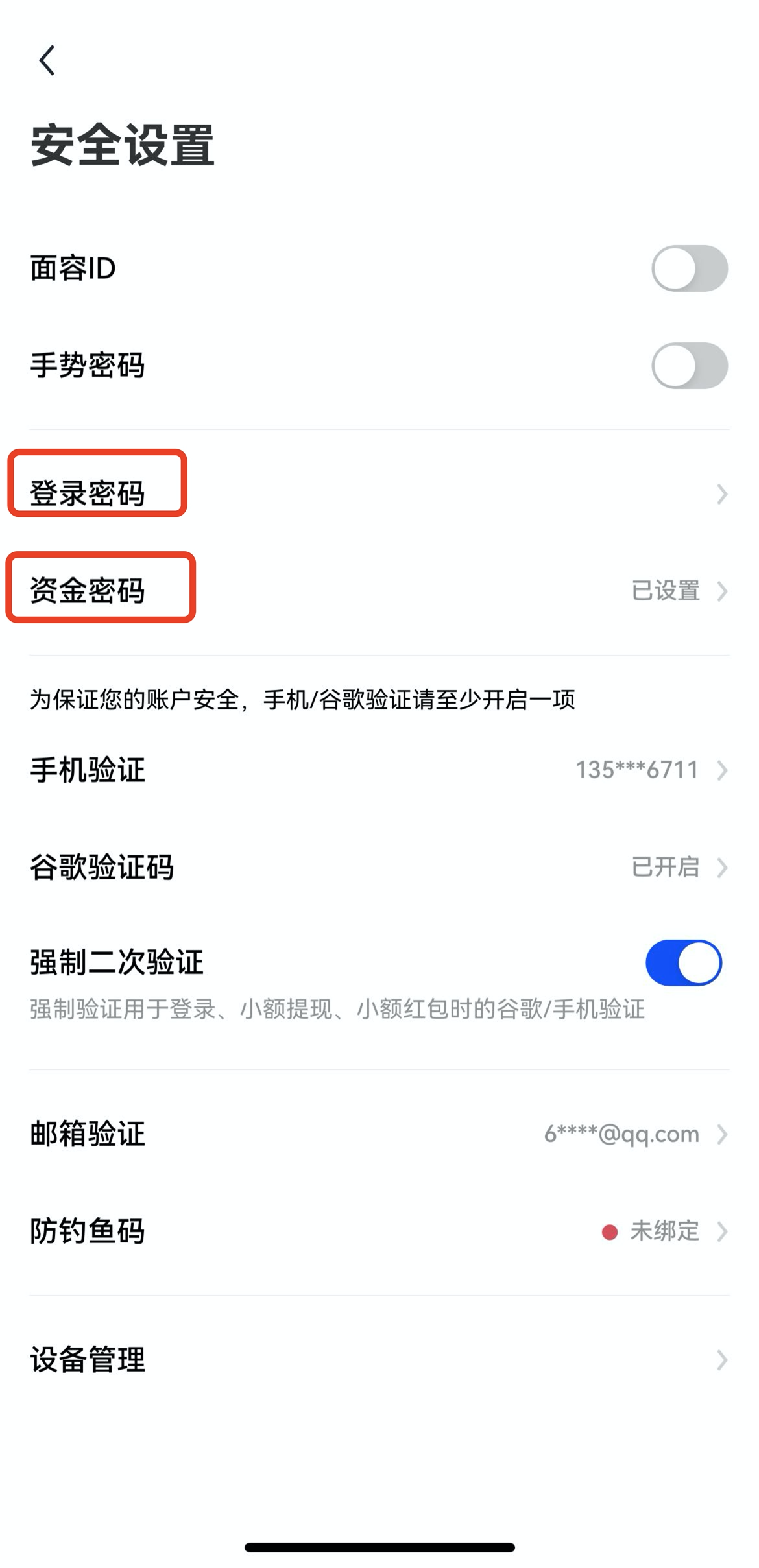Disable 强制二次验证 switch
This screenshot has width=759, height=1568.
pos(683,963)
